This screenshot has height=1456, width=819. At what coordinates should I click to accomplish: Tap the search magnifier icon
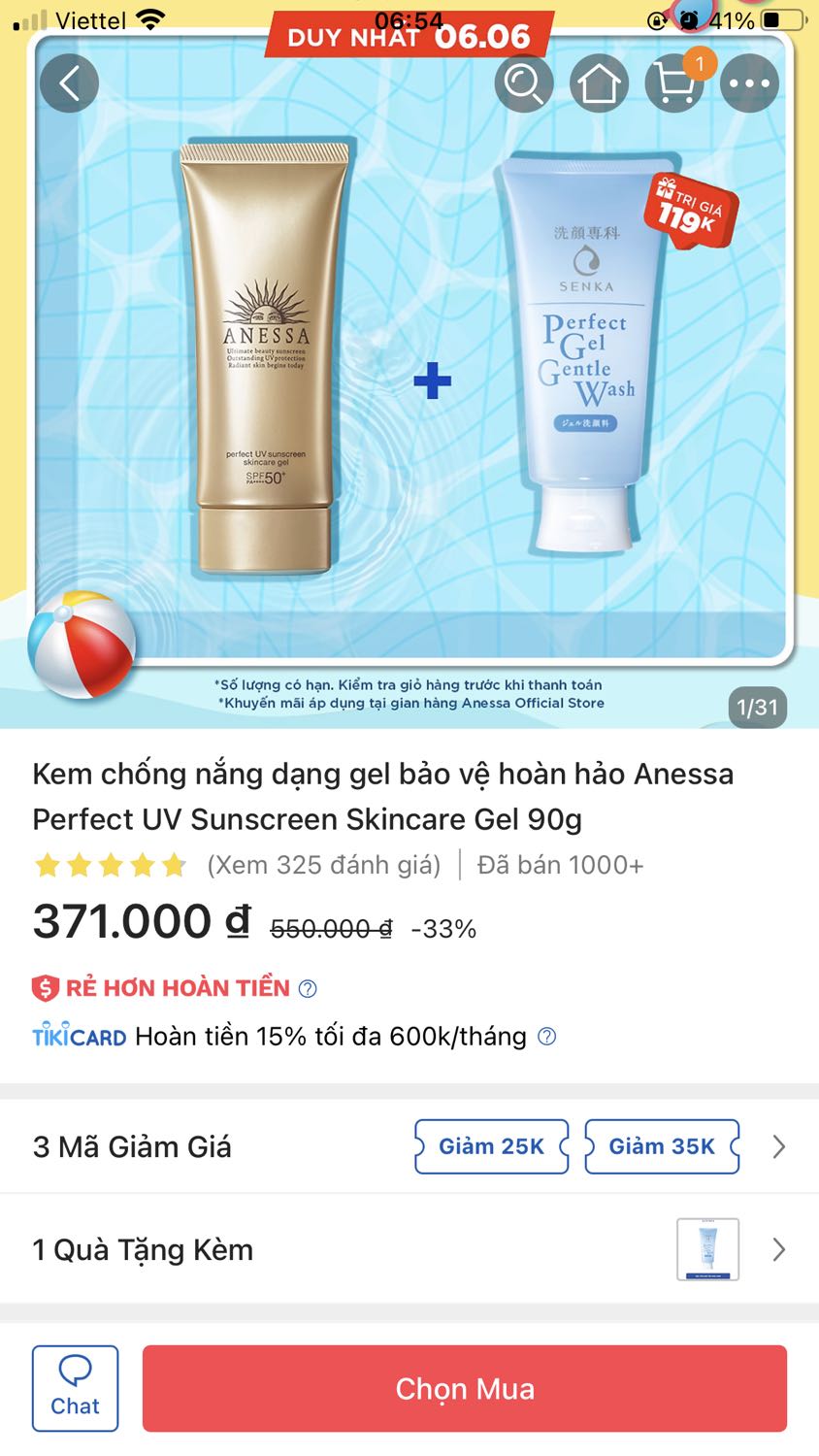(x=523, y=83)
